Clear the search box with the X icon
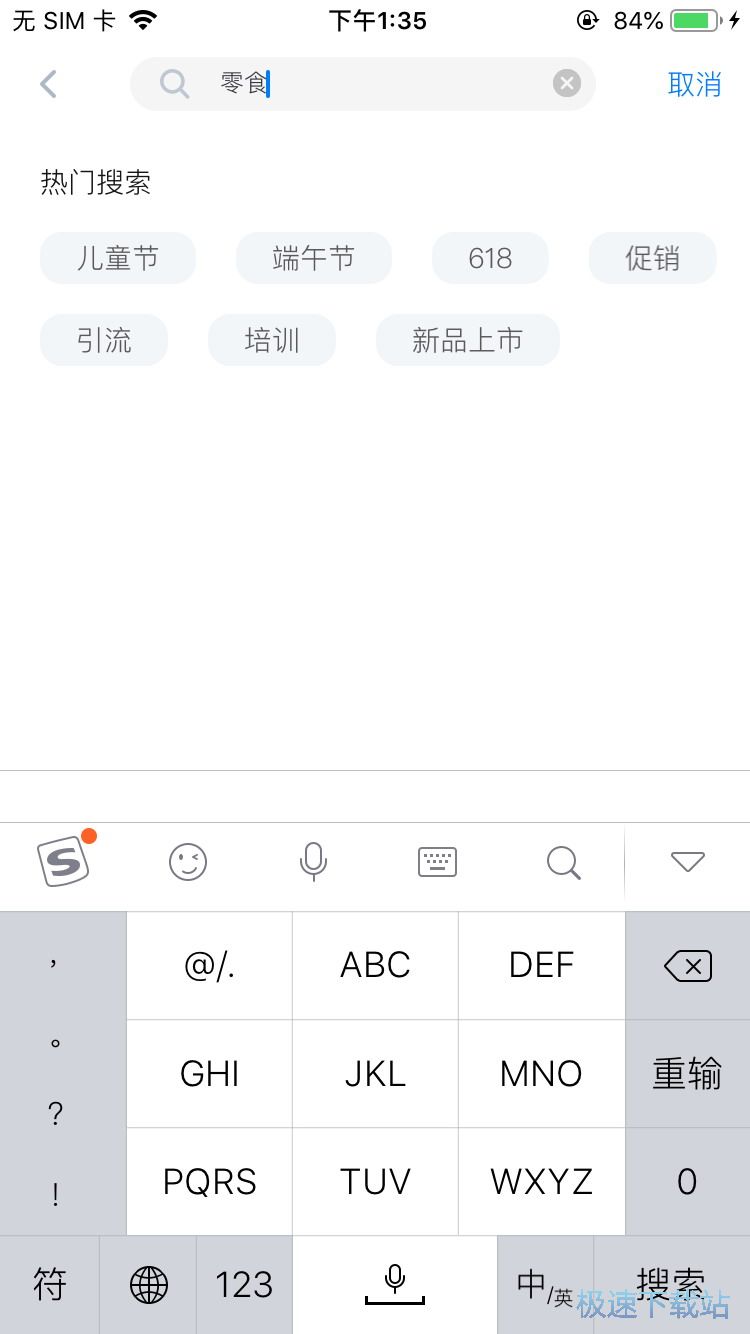 [x=566, y=83]
